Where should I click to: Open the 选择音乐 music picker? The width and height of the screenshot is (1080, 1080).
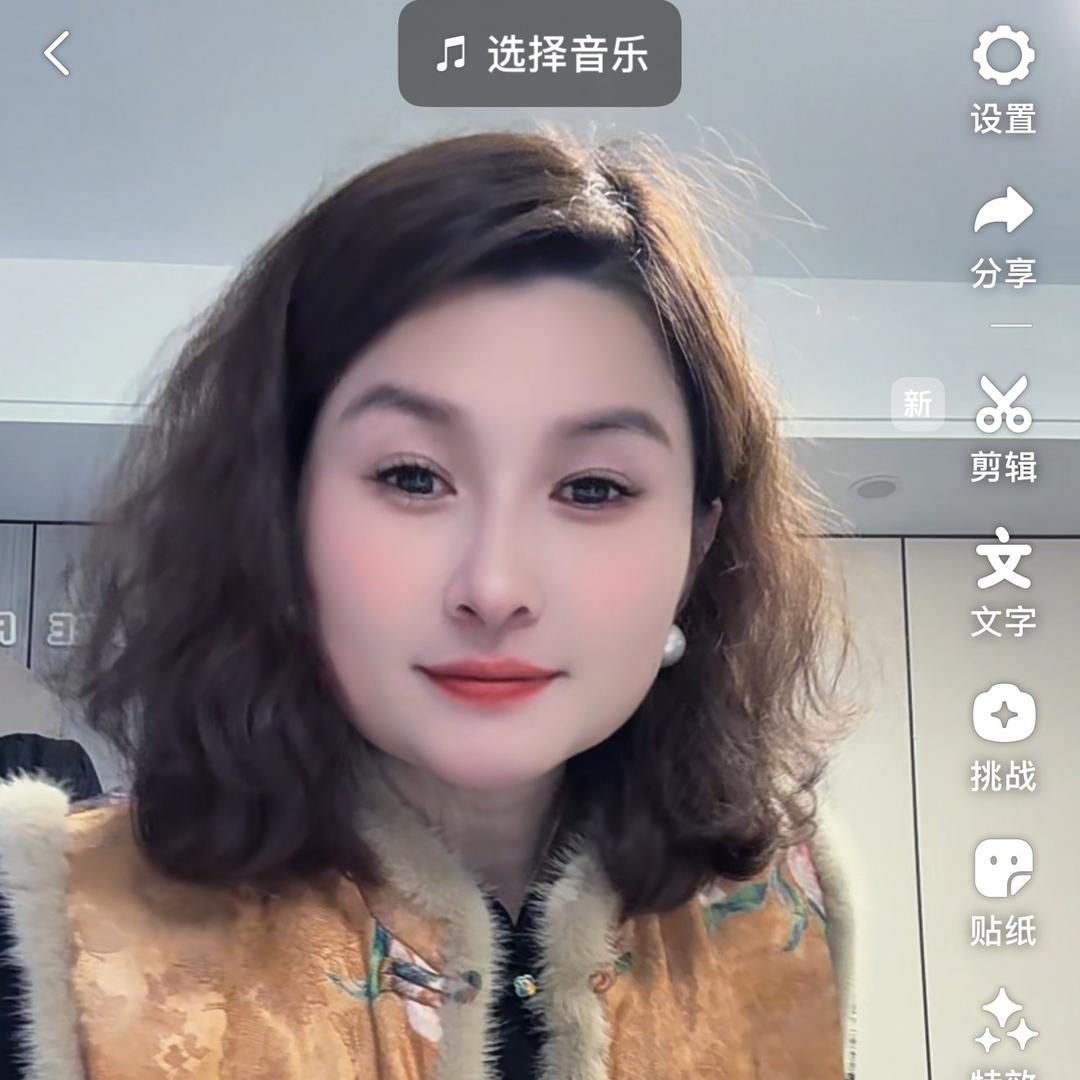[540, 54]
